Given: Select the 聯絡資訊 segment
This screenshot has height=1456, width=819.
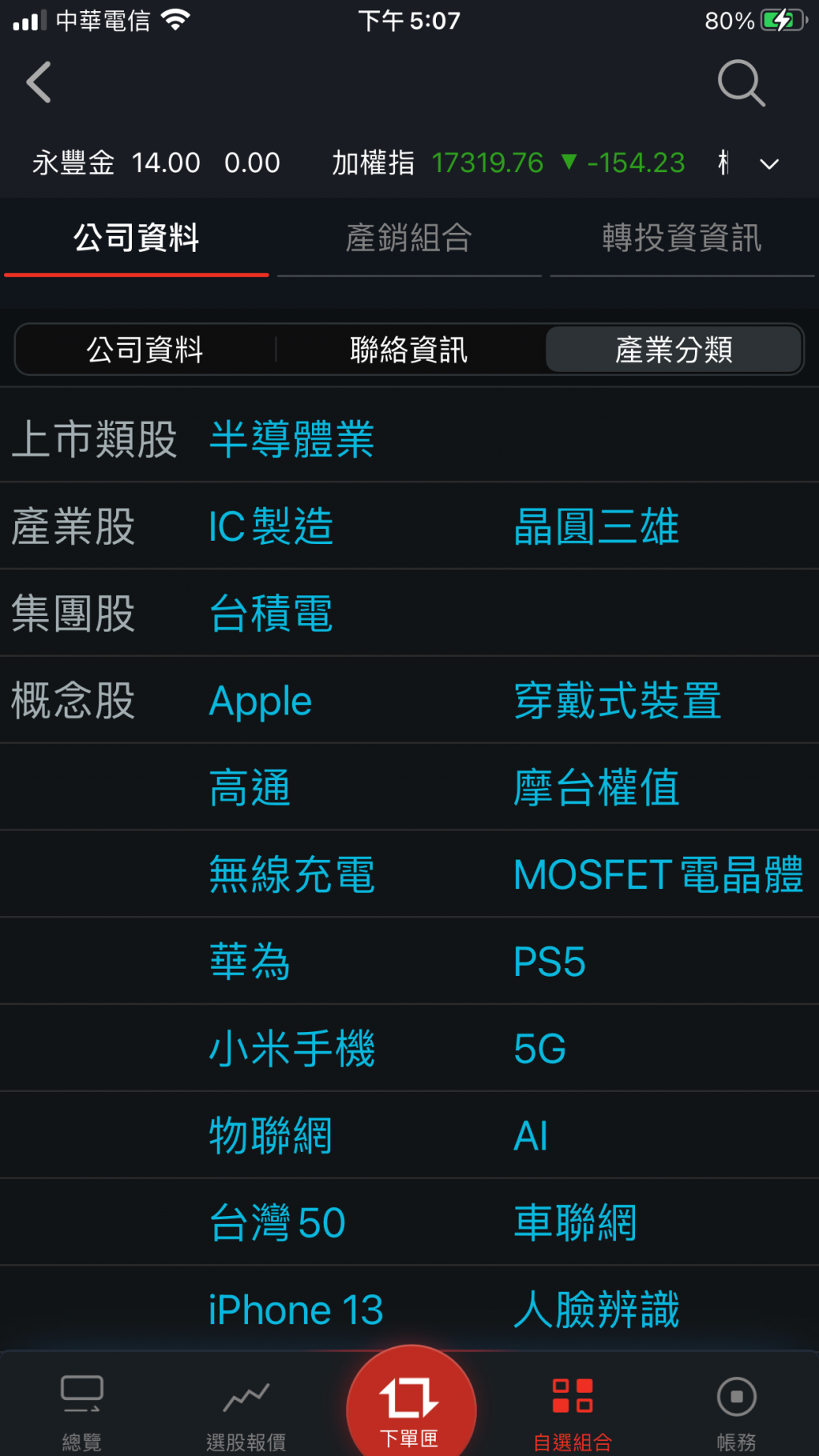Looking at the screenshot, I should (x=409, y=350).
